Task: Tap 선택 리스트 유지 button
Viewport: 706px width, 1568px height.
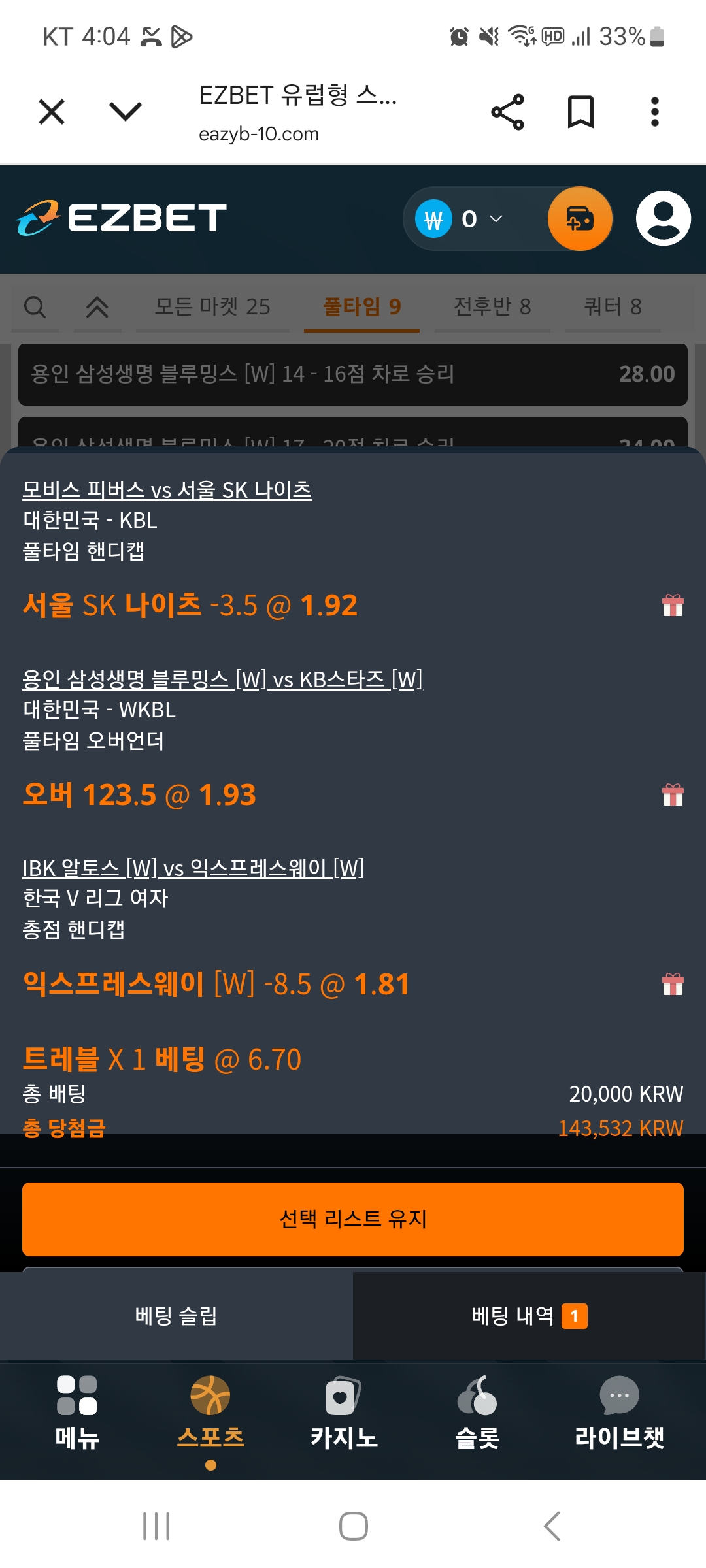Action: click(x=353, y=1219)
